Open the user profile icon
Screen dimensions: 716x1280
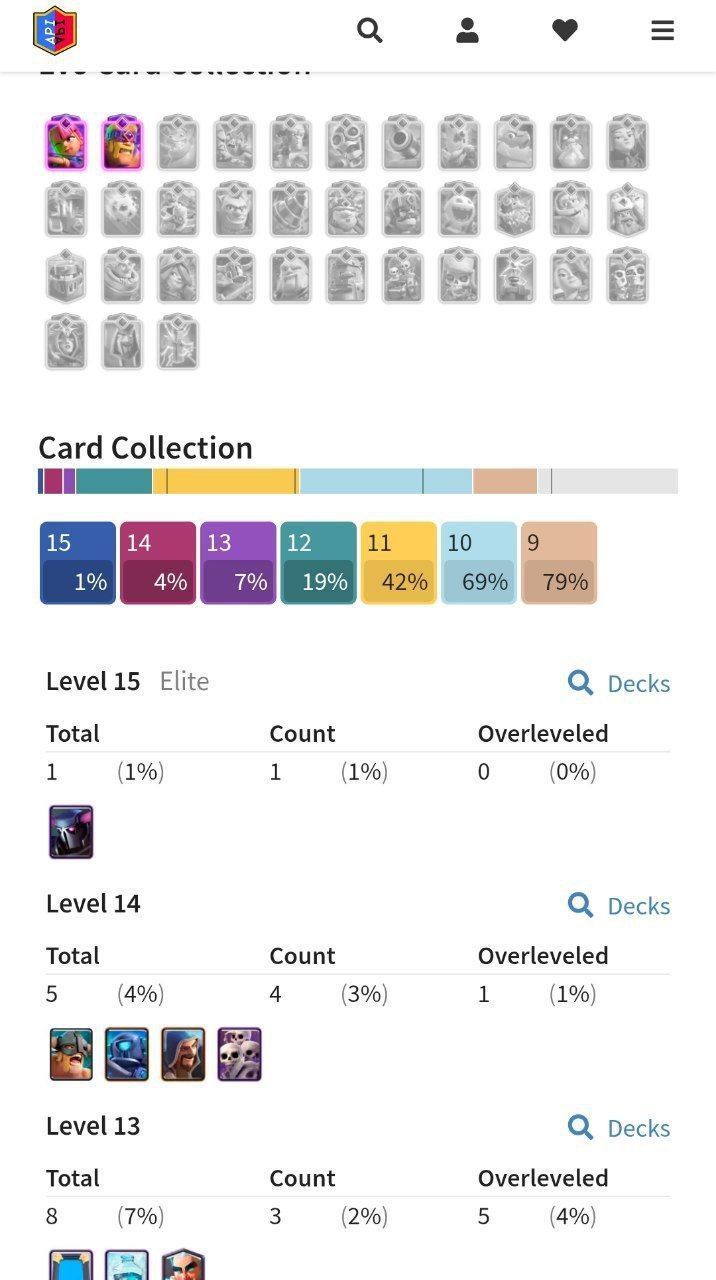click(x=467, y=30)
